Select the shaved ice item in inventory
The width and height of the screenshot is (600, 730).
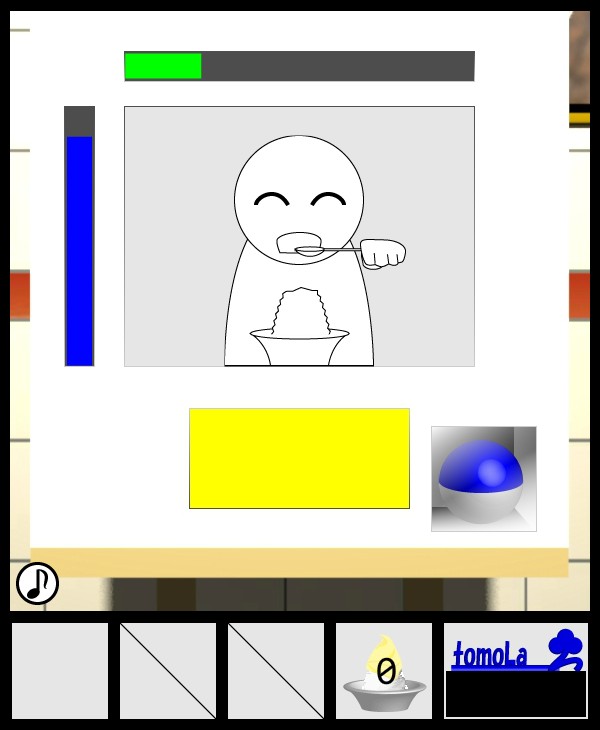[384, 671]
